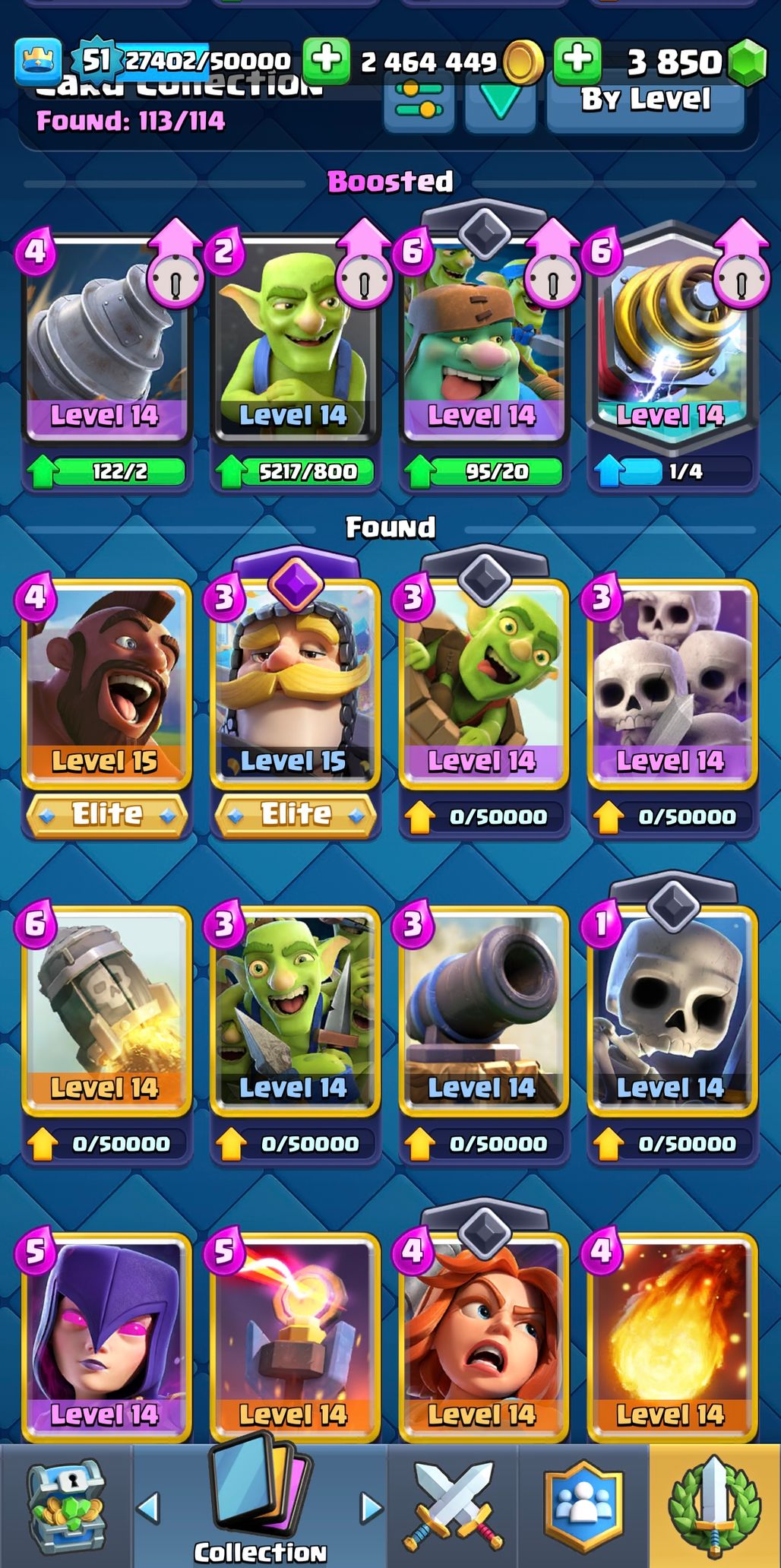Select the Witch card
This screenshot has width=781, height=1568.
point(106,1338)
